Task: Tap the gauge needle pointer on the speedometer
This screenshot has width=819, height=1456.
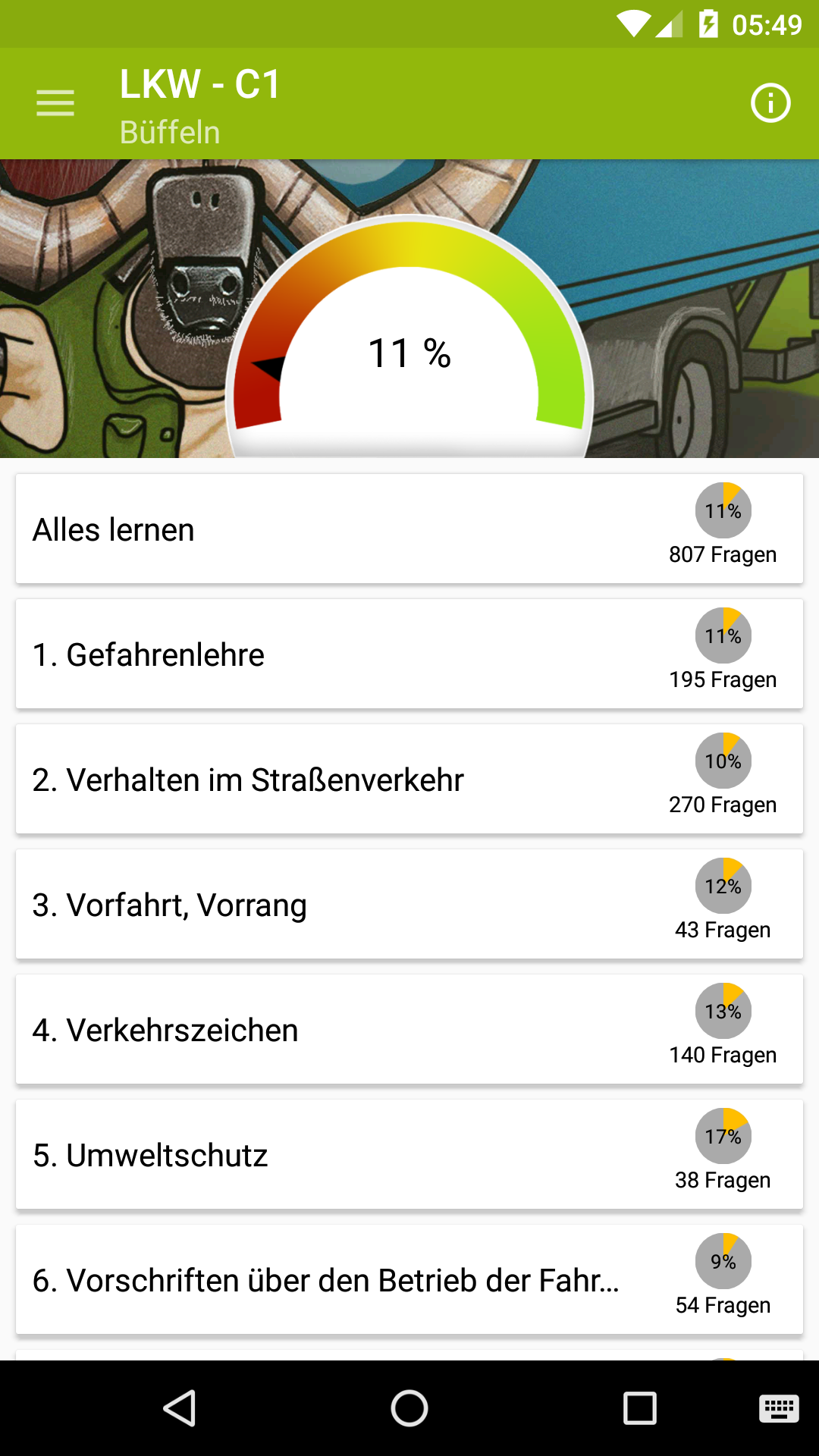Action: tap(267, 366)
